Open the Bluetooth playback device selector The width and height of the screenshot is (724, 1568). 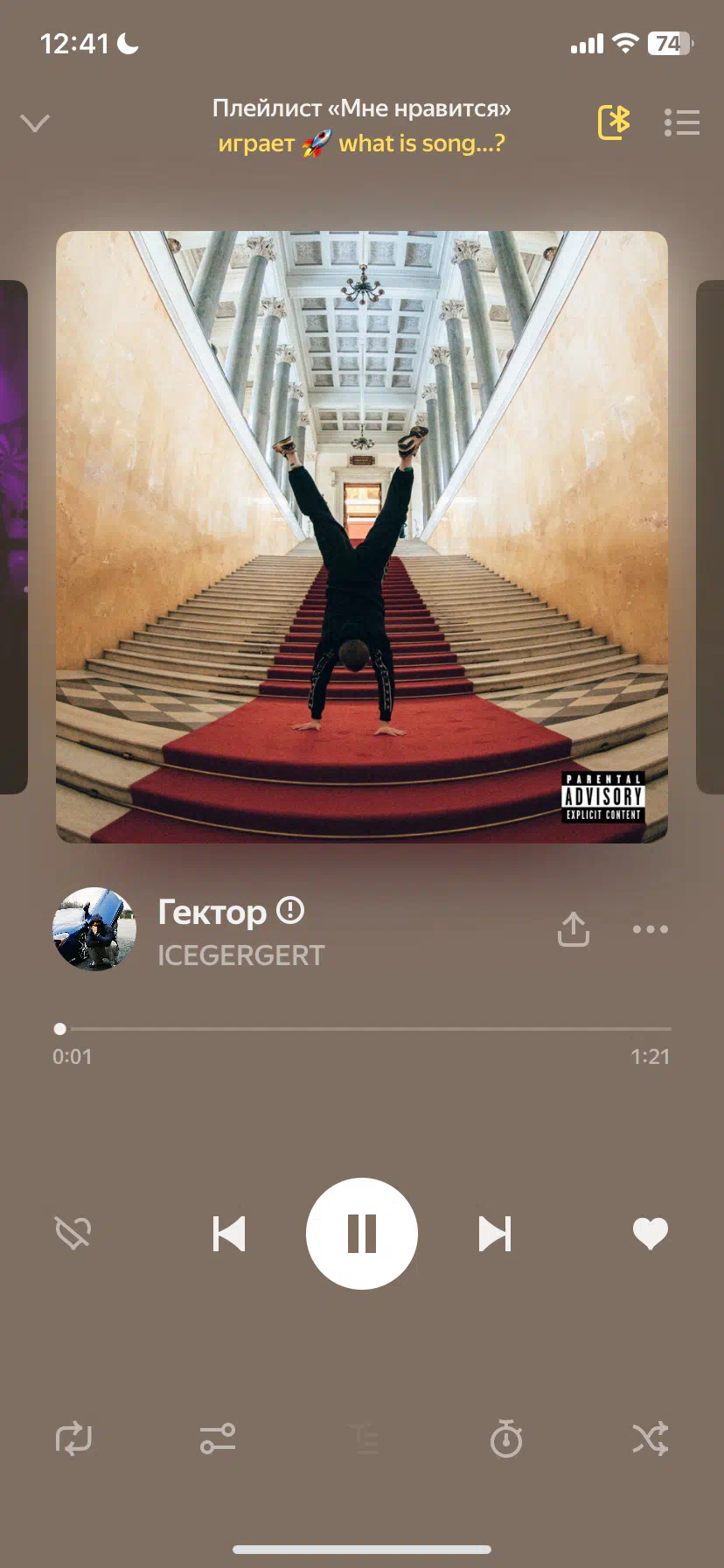coord(614,122)
